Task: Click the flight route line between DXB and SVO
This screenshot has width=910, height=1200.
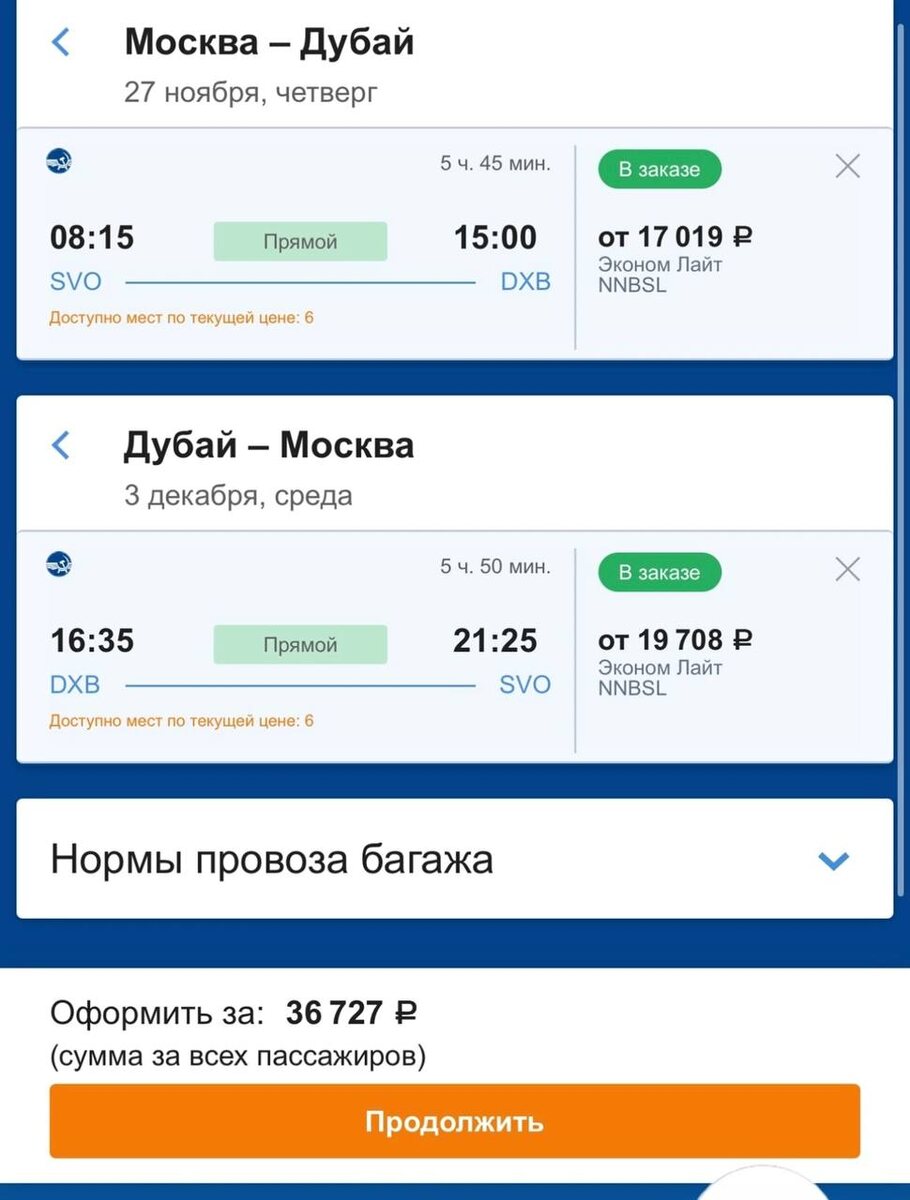Action: tap(300, 685)
